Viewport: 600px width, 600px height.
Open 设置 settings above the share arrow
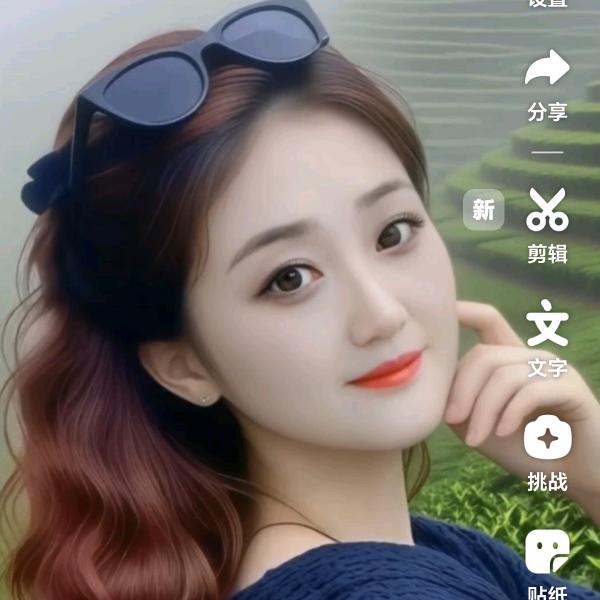point(547,4)
